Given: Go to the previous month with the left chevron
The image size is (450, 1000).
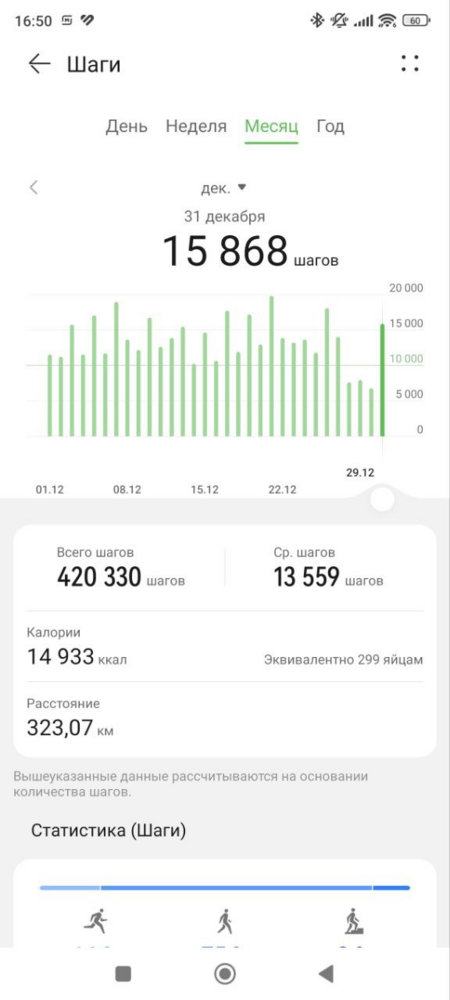Looking at the screenshot, I should pos(34,188).
